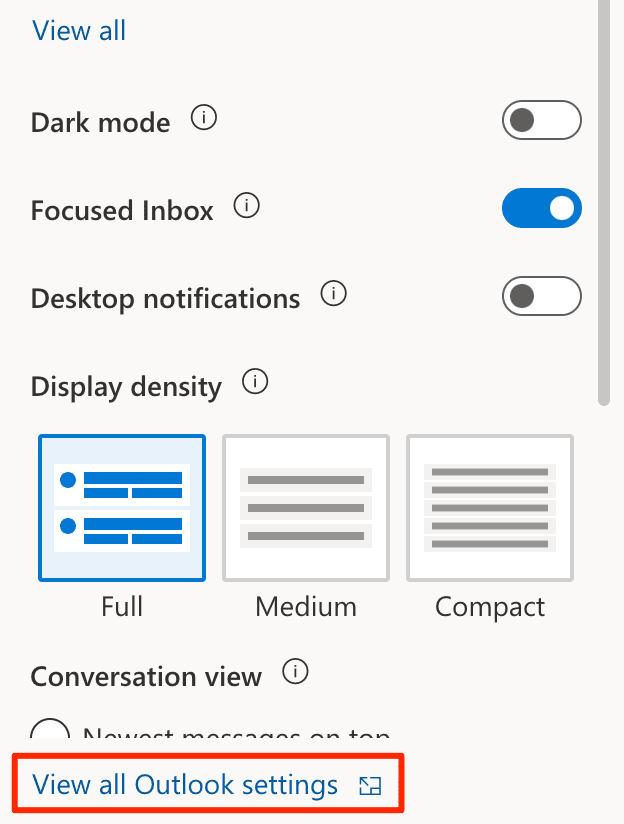Show info about Dark mode
This screenshot has height=824, width=624.
[x=204, y=120]
